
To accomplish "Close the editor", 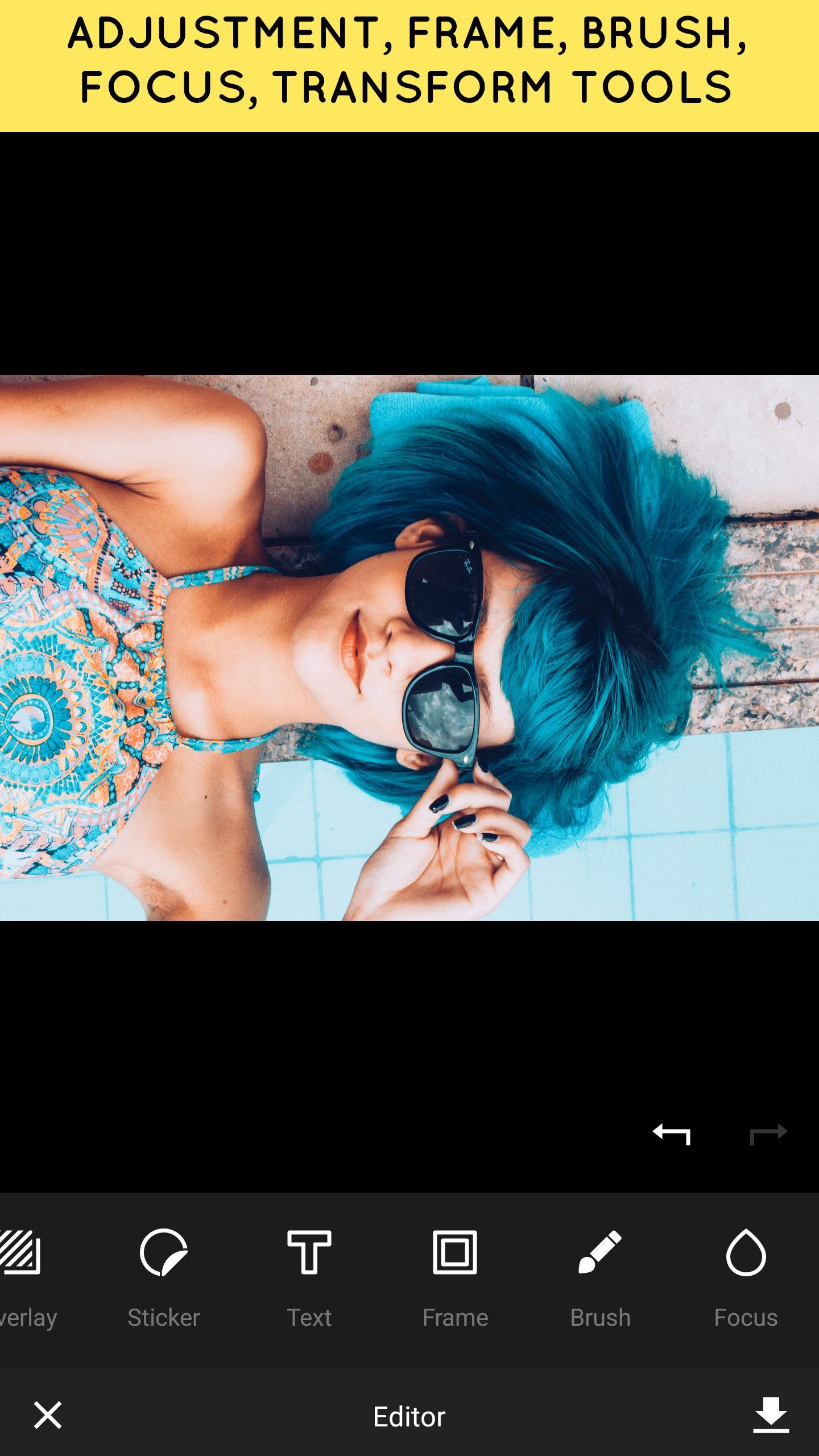I will coord(48,1415).
